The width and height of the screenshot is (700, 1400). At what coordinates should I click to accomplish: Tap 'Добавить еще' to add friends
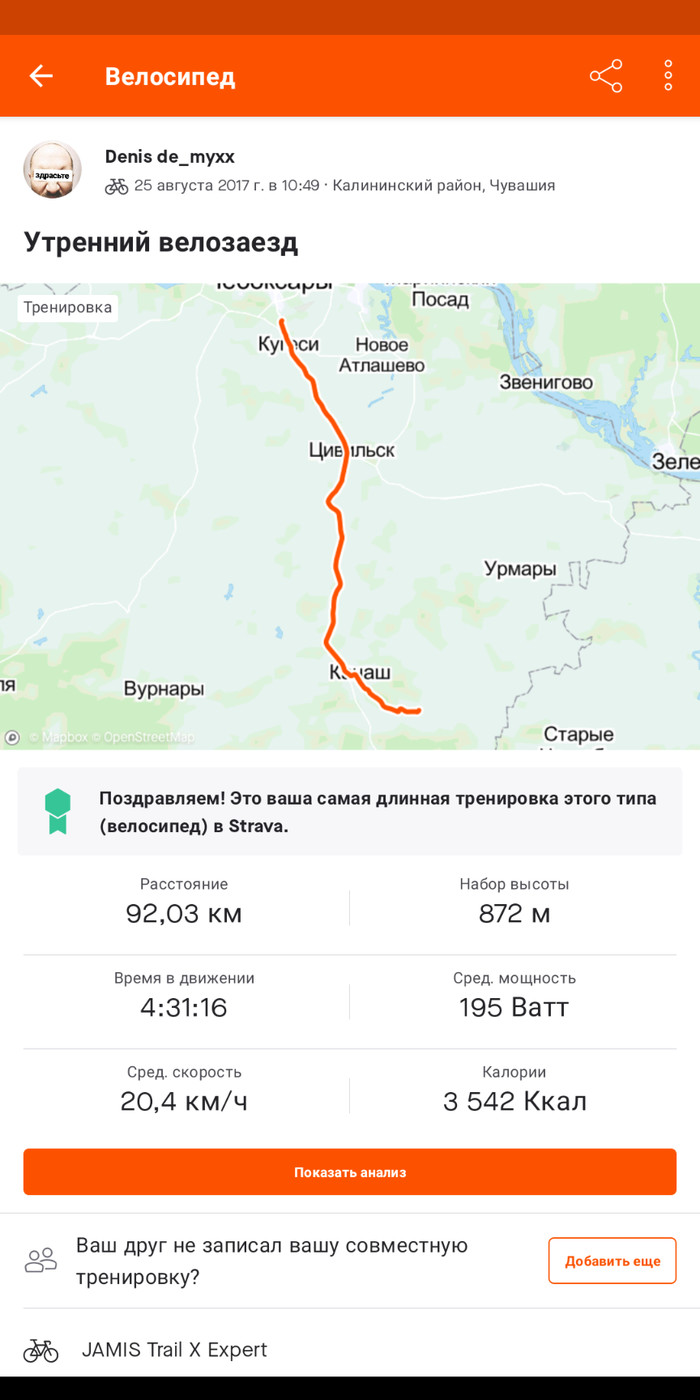tap(612, 1261)
